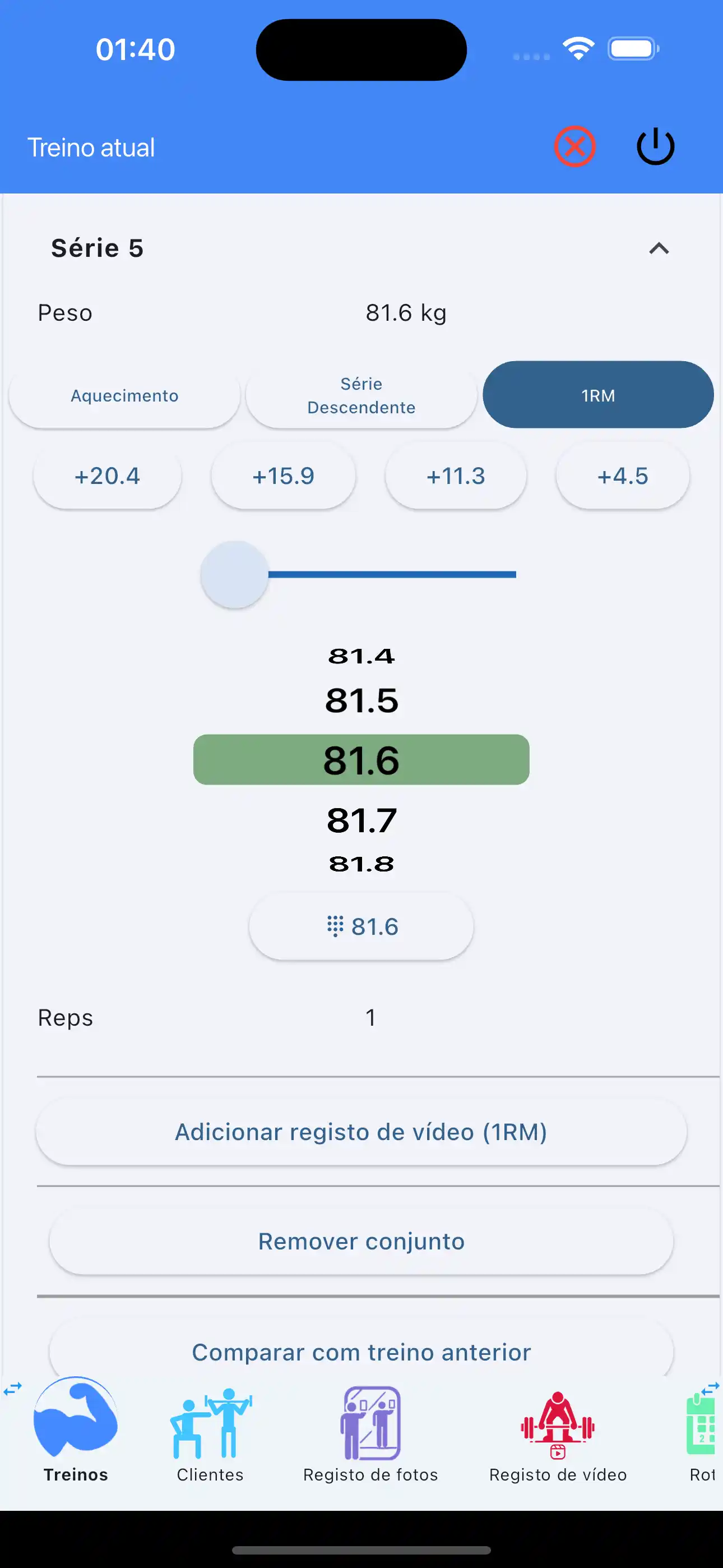Tap the red cancel workout icon
This screenshot has width=723, height=1568.
[x=575, y=146]
